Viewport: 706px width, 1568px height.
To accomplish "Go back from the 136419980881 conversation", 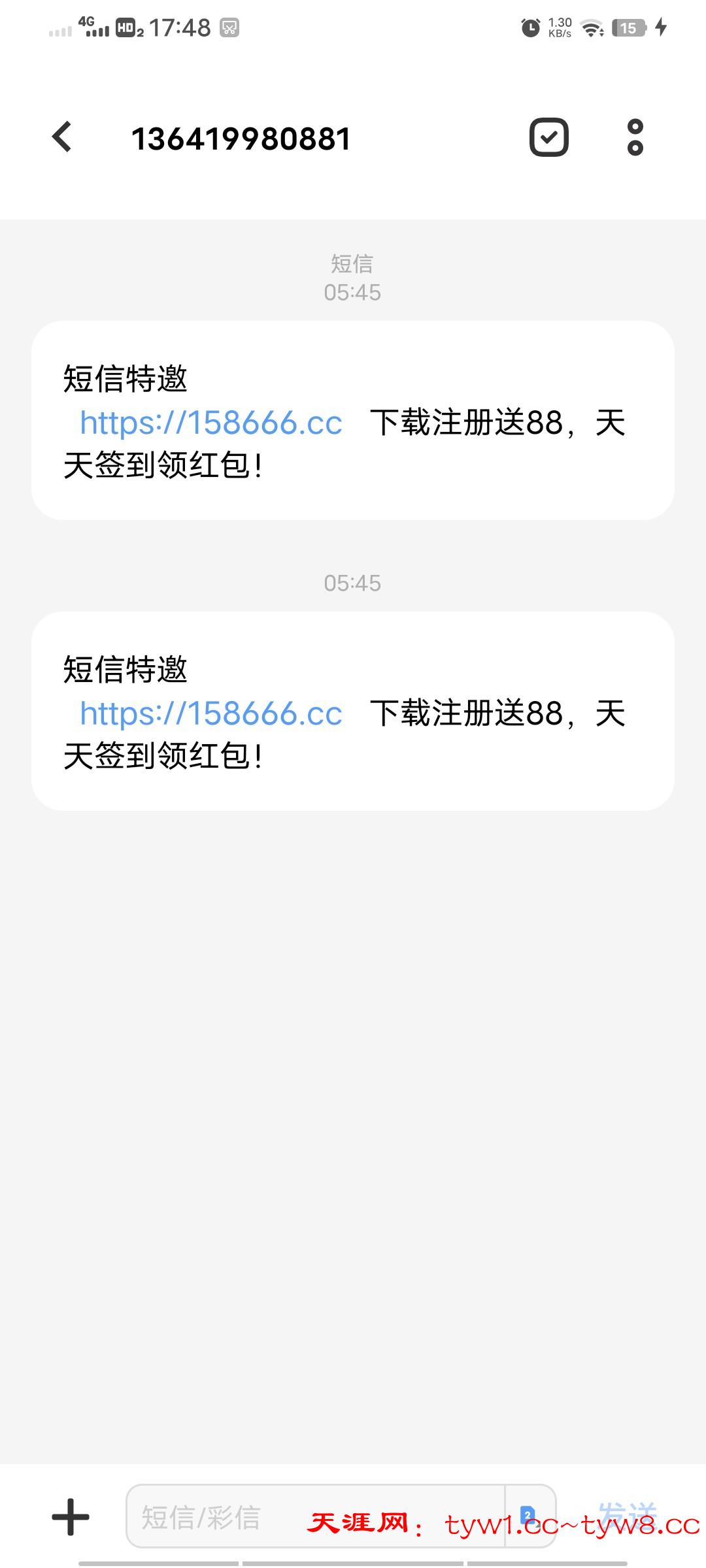I will tap(62, 137).
